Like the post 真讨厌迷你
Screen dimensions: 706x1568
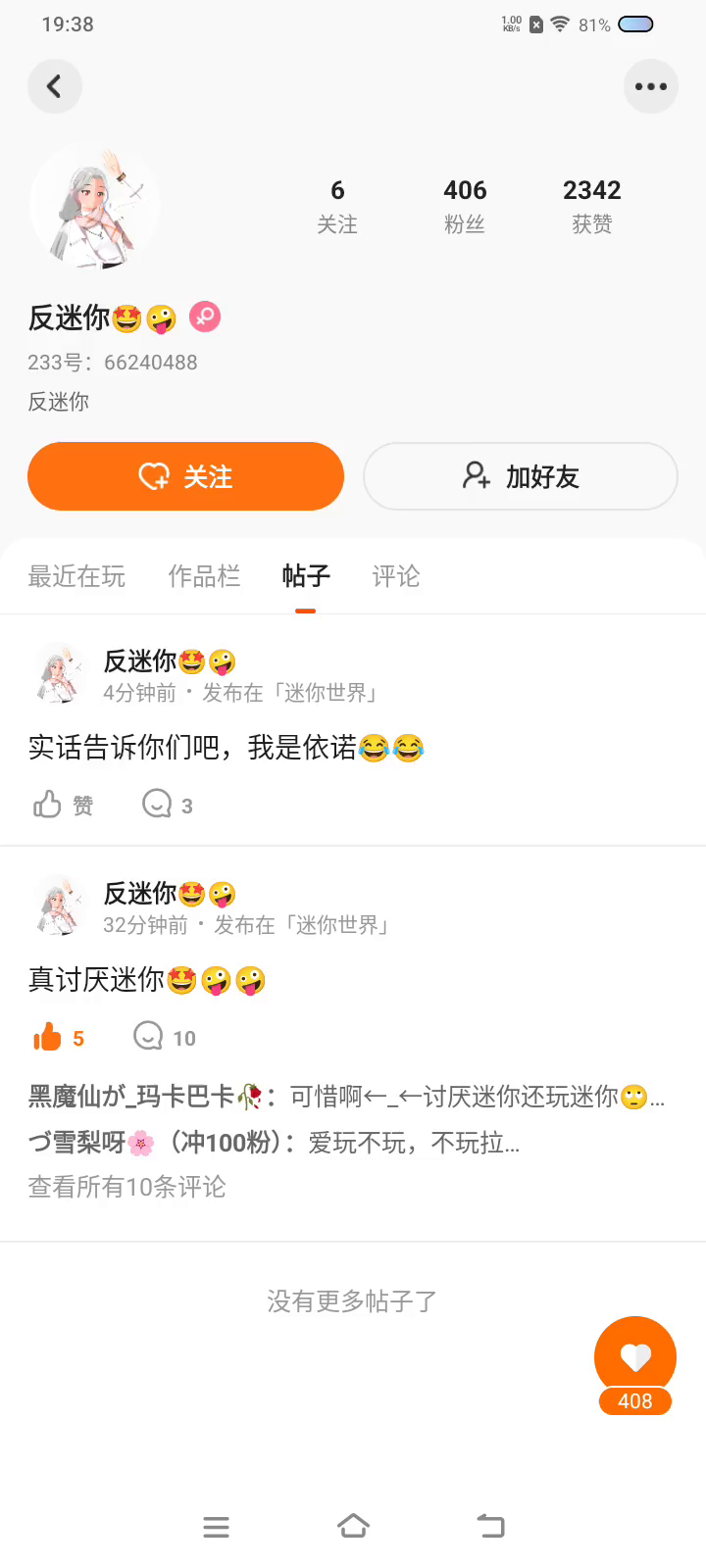point(58,1038)
